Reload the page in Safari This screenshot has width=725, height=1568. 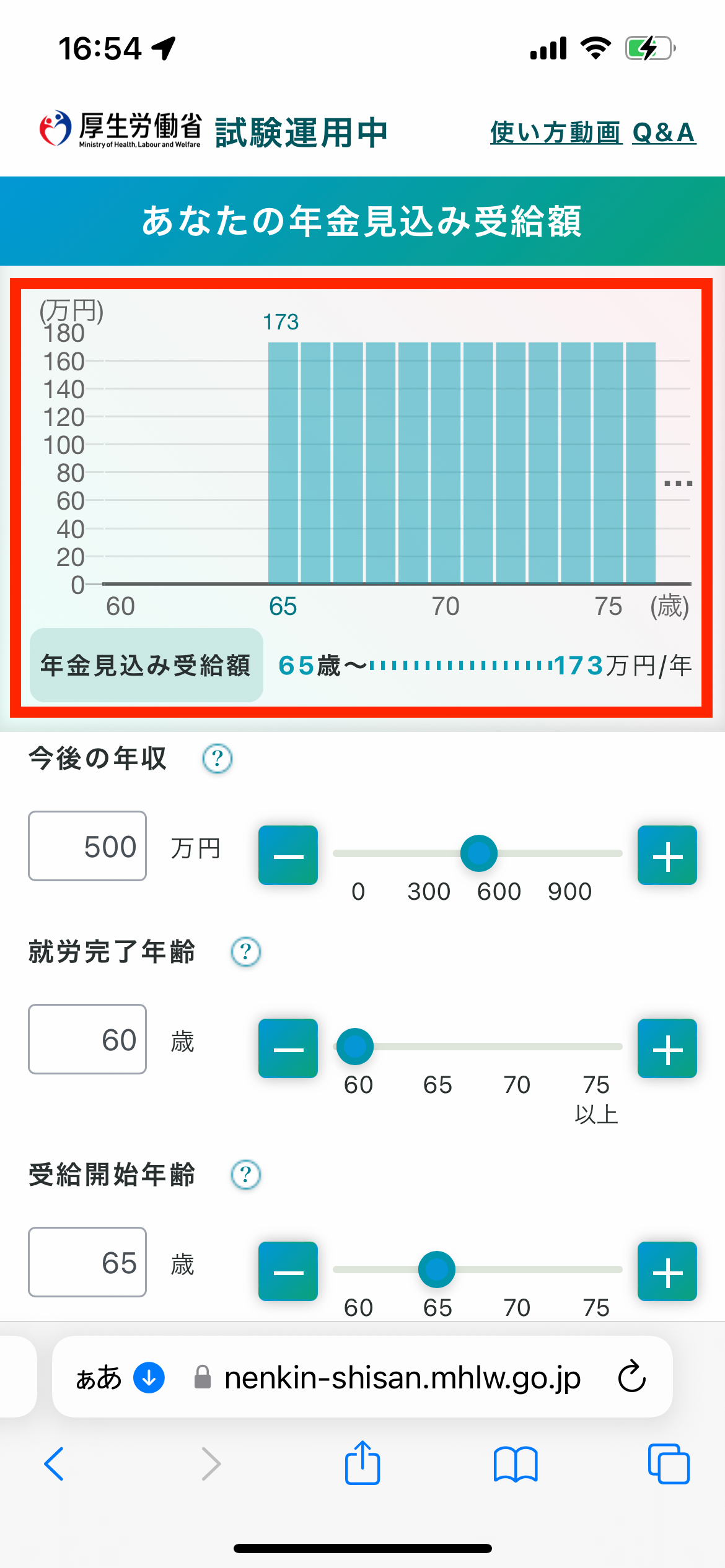[x=632, y=1377]
